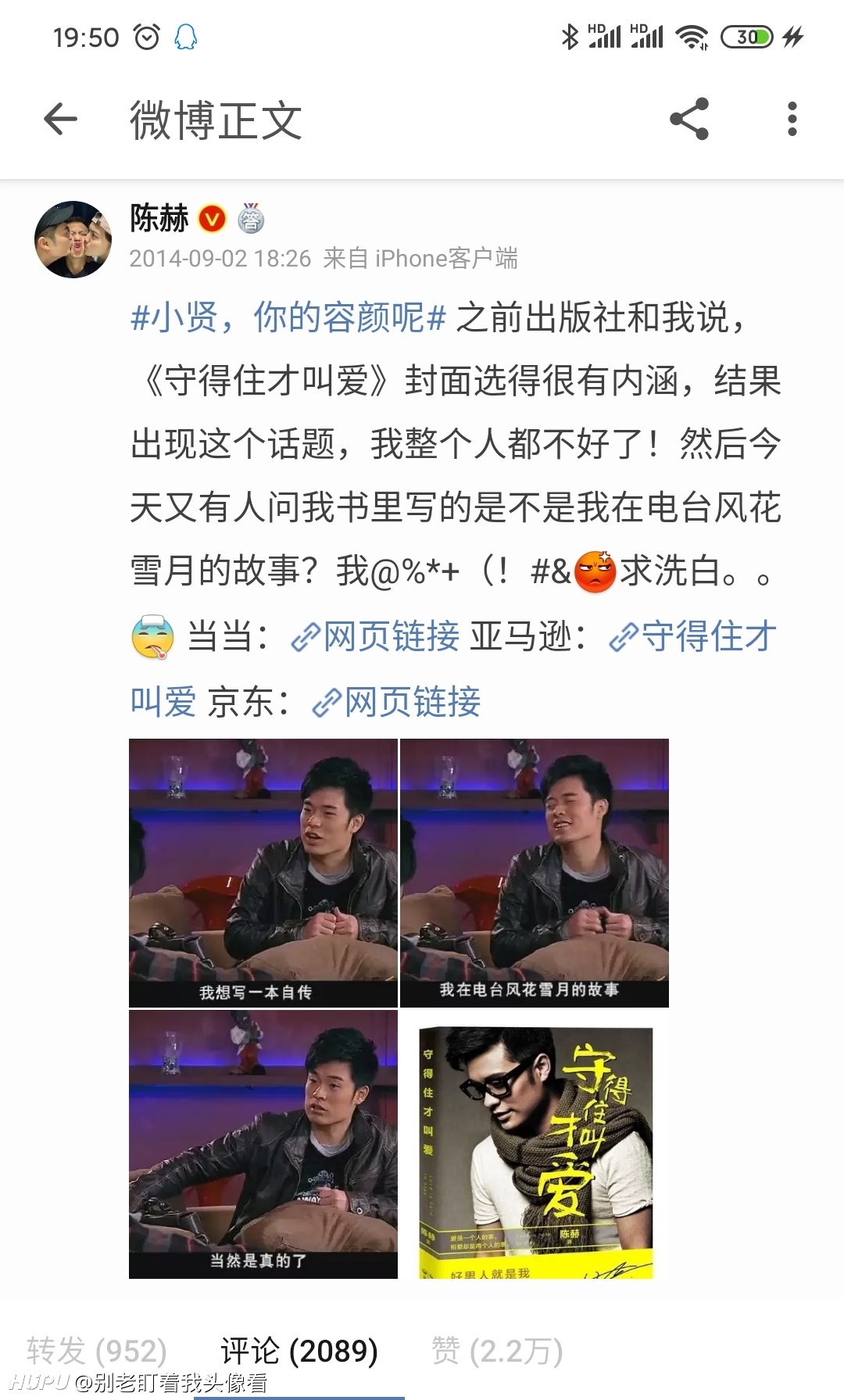Open the 陈赫 username link
The width and height of the screenshot is (844, 1400).
[x=159, y=219]
